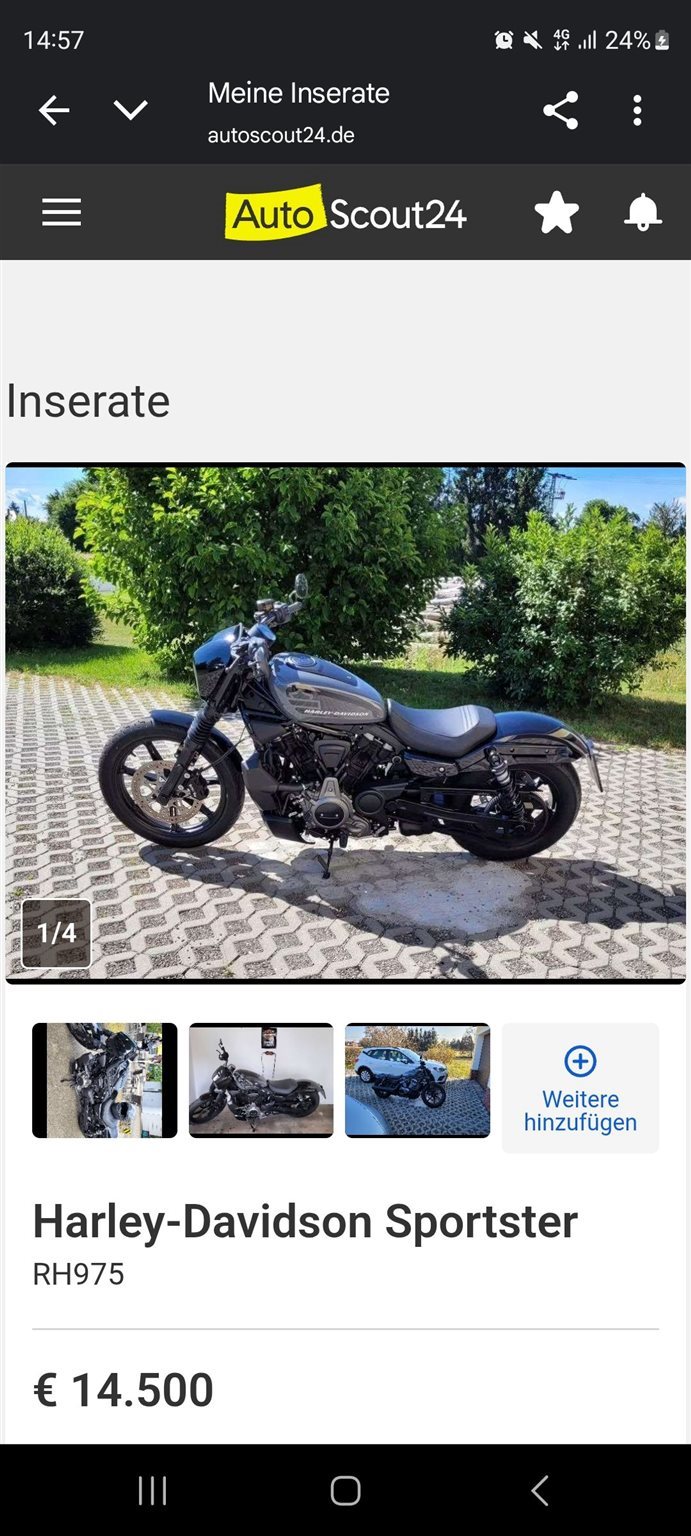Open the browser overflow menu
The width and height of the screenshot is (691, 1536).
tap(637, 111)
